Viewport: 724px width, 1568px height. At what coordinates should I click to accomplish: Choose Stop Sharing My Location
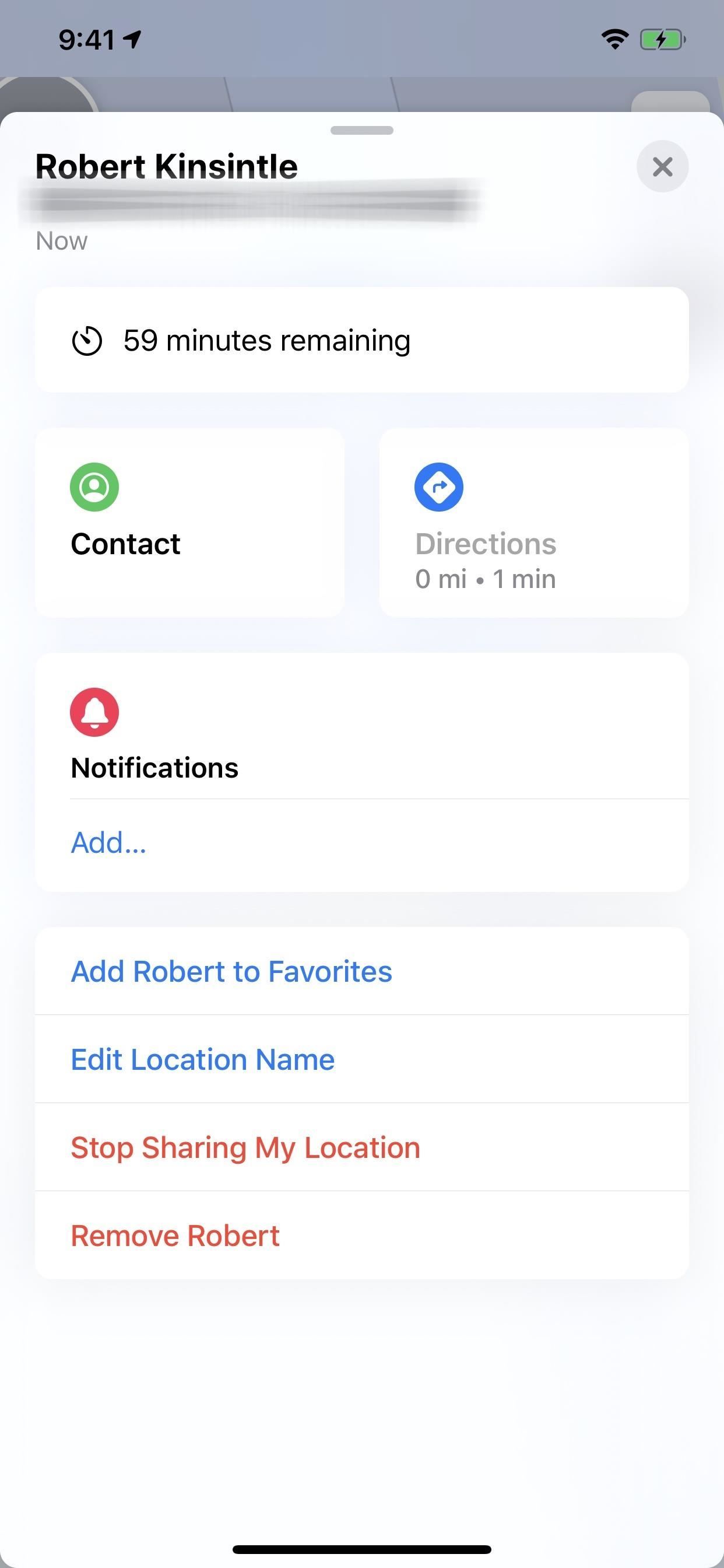pyautogui.click(x=245, y=1147)
